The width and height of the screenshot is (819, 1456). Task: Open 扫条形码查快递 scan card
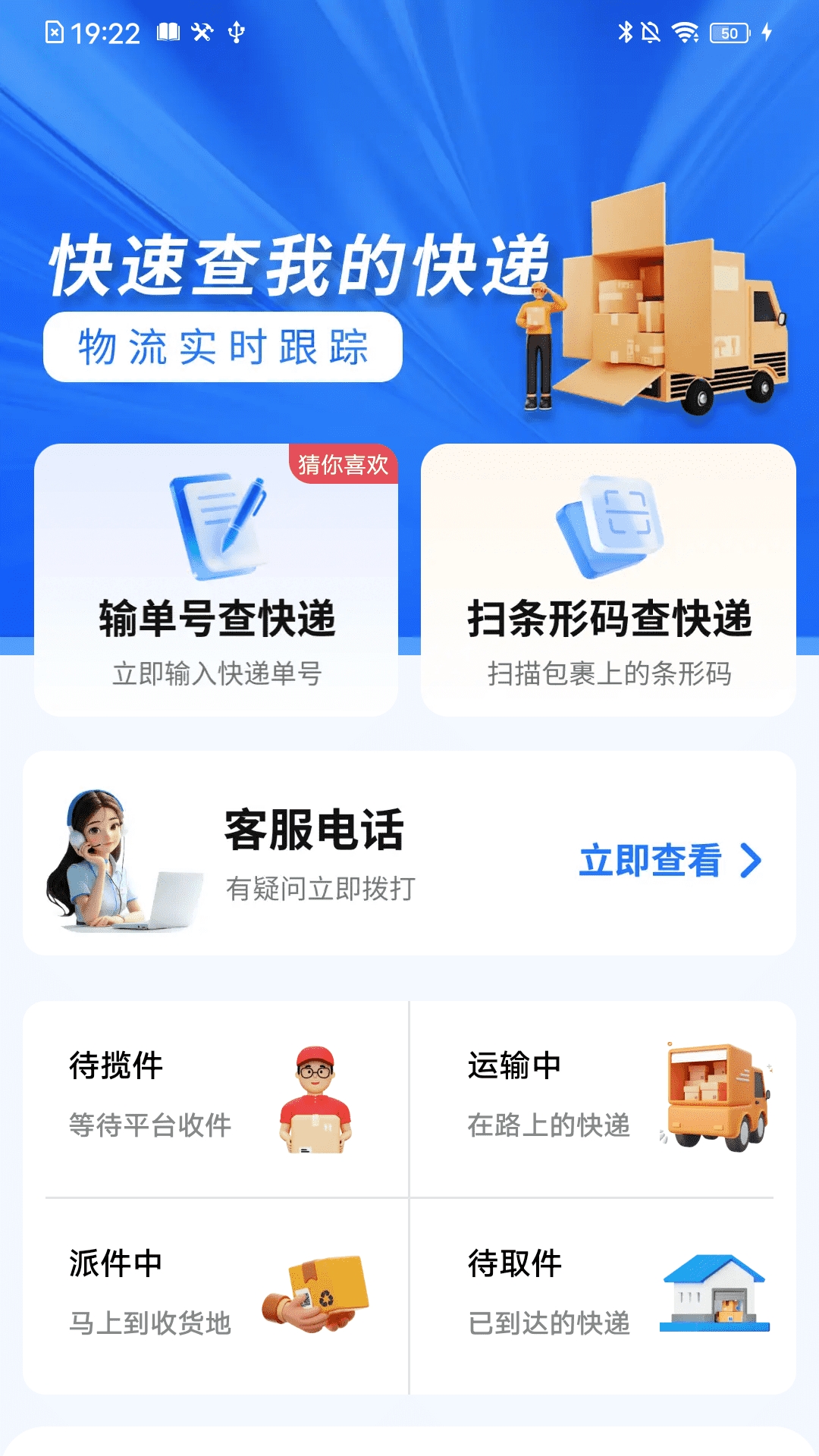coord(608,580)
